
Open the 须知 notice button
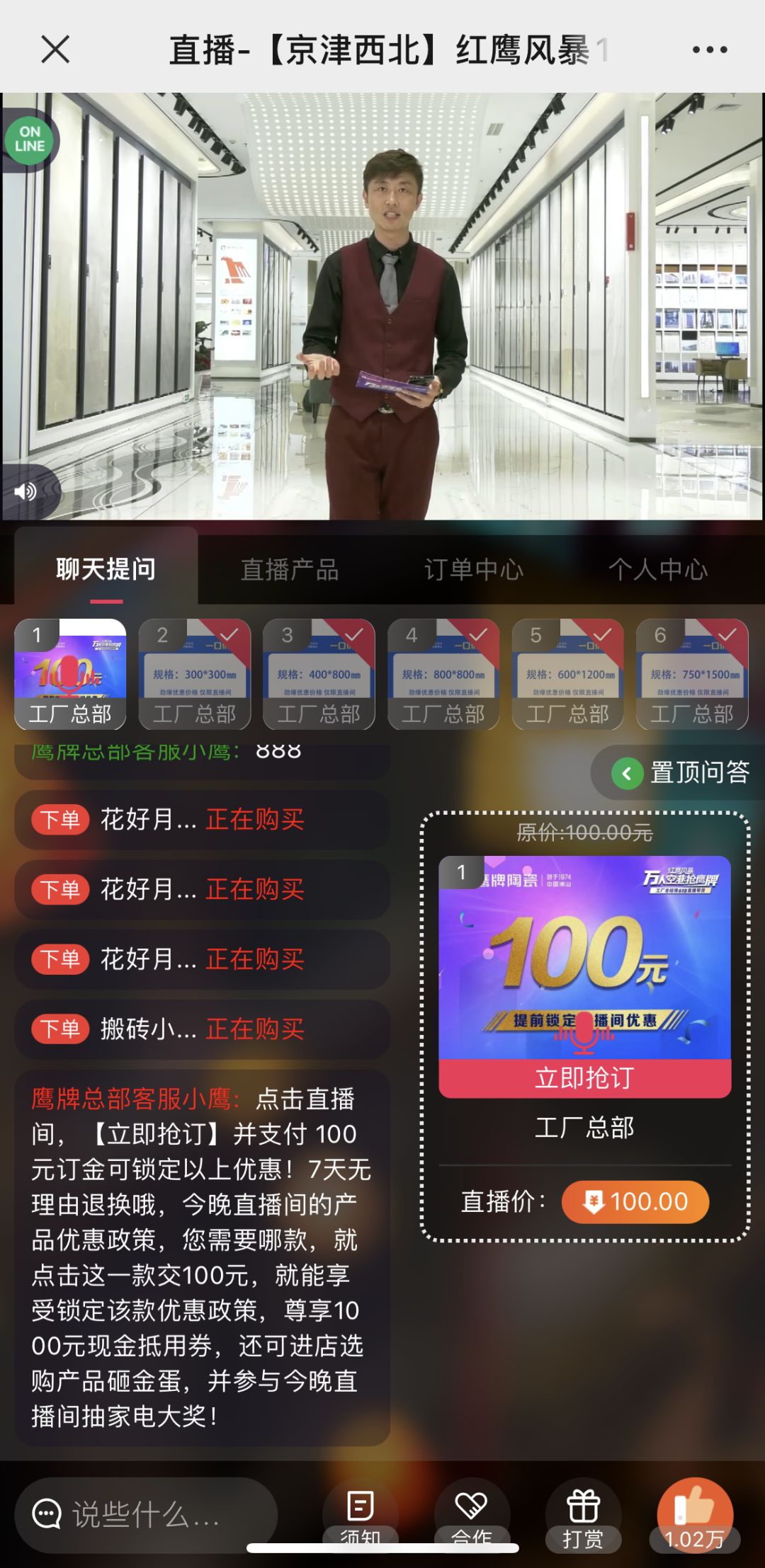pyautogui.click(x=361, y=1513)
